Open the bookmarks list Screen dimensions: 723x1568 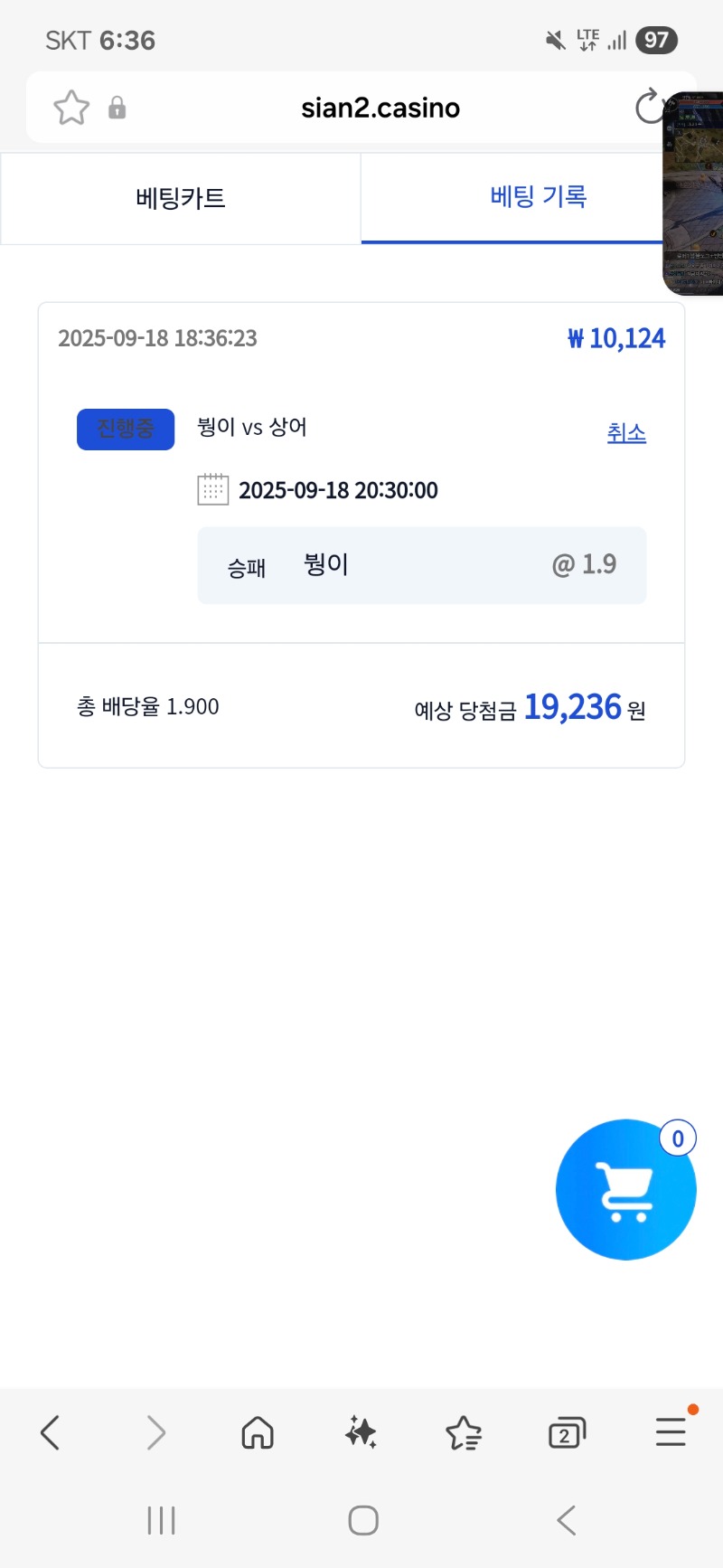(464, 1433)
